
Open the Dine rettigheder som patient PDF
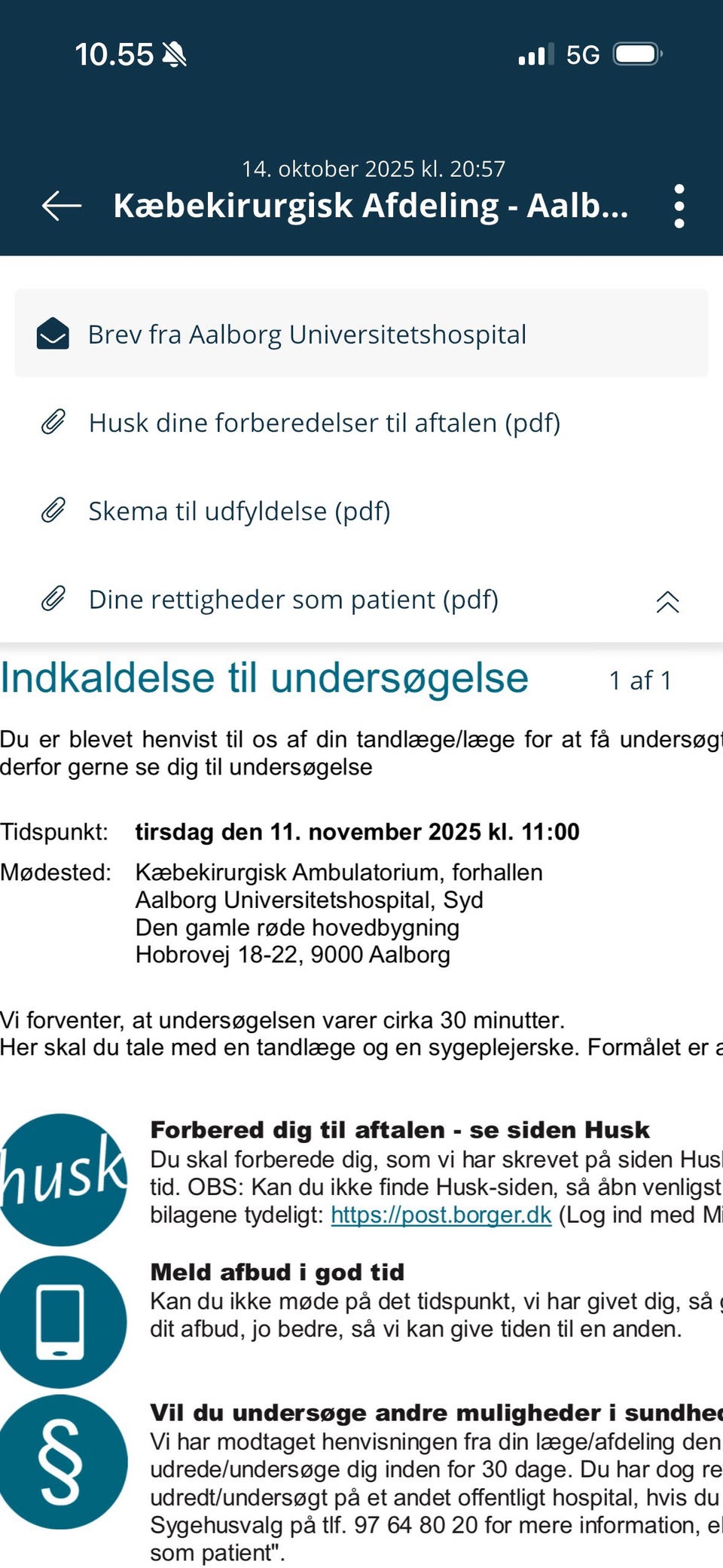293,599
